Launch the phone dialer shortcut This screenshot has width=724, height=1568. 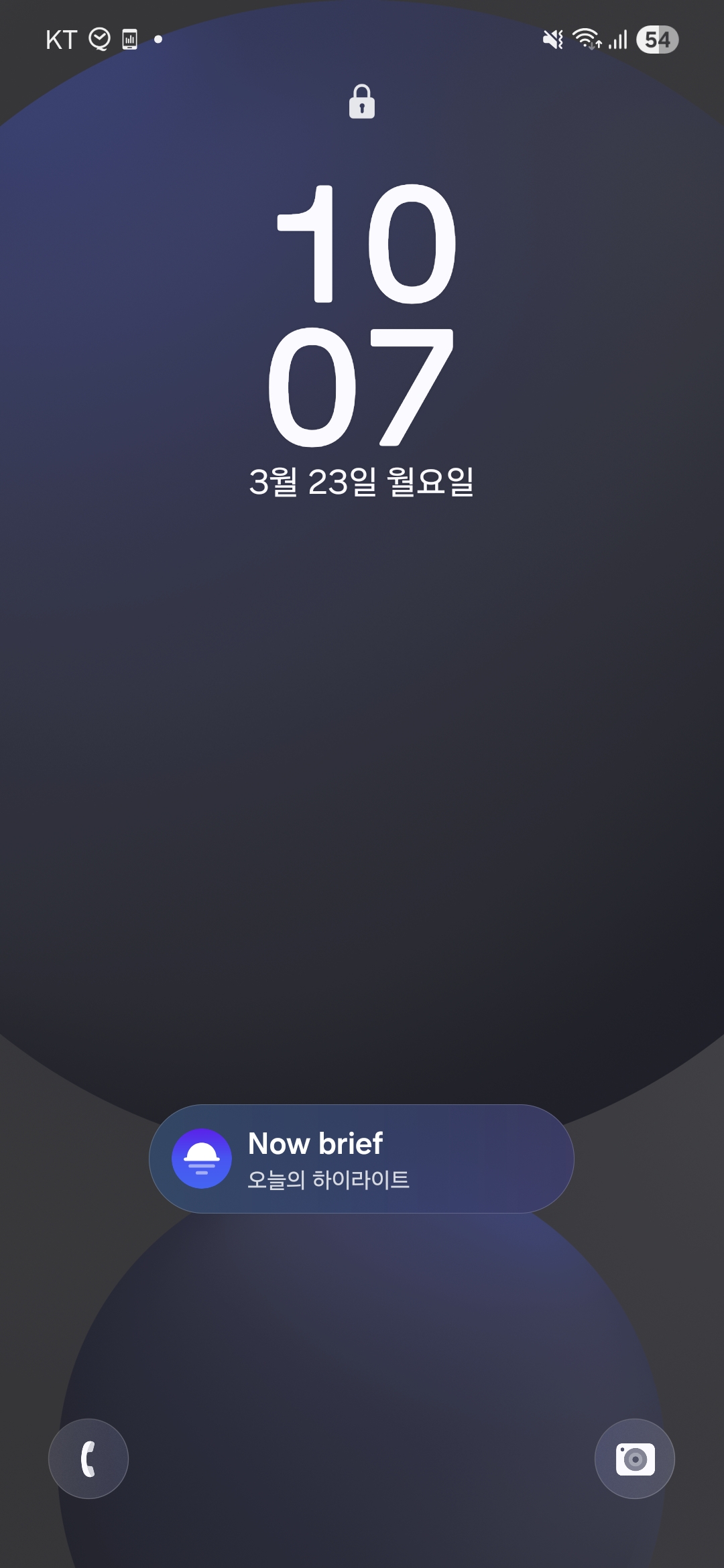88,1458
